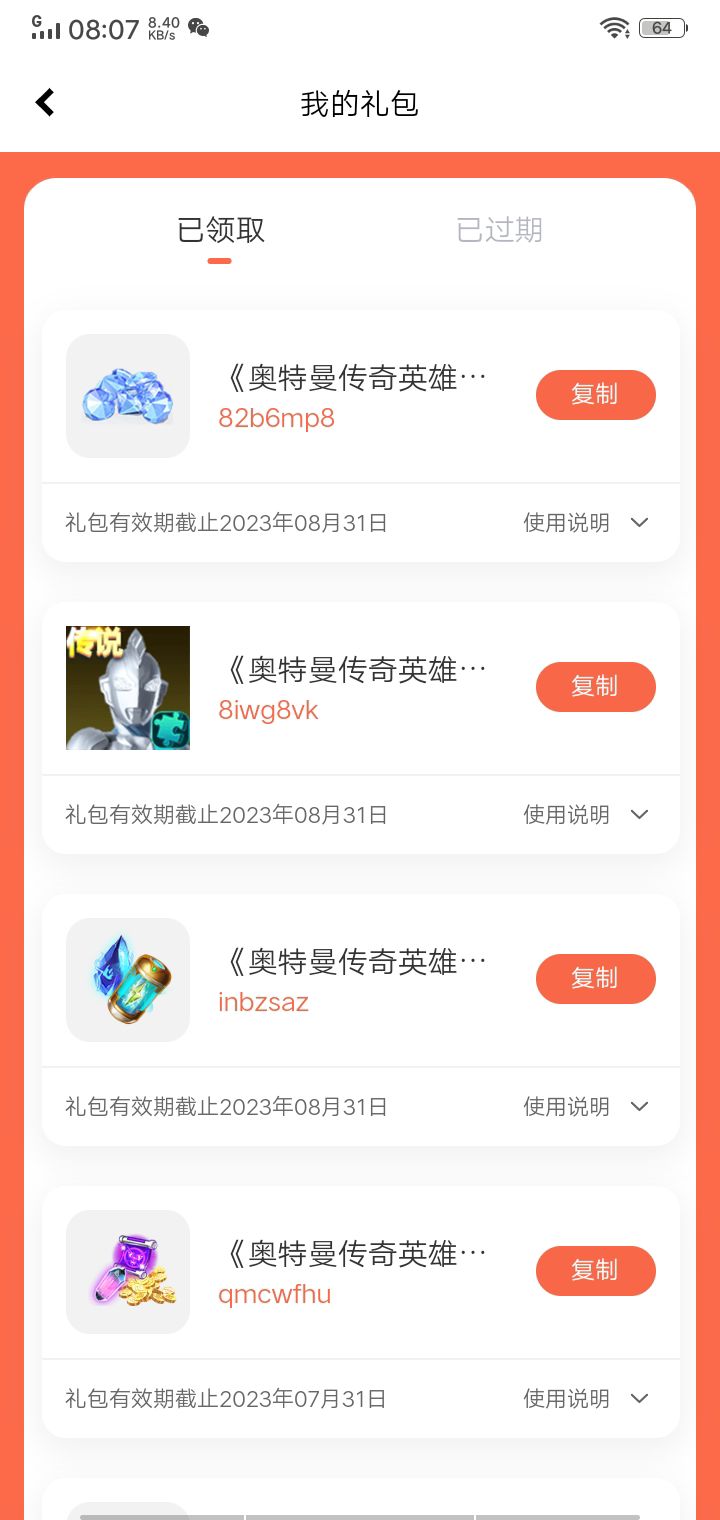Go back from 我的礼包 page
This screenshot has width=720, height=1520.
pos(45,103)
